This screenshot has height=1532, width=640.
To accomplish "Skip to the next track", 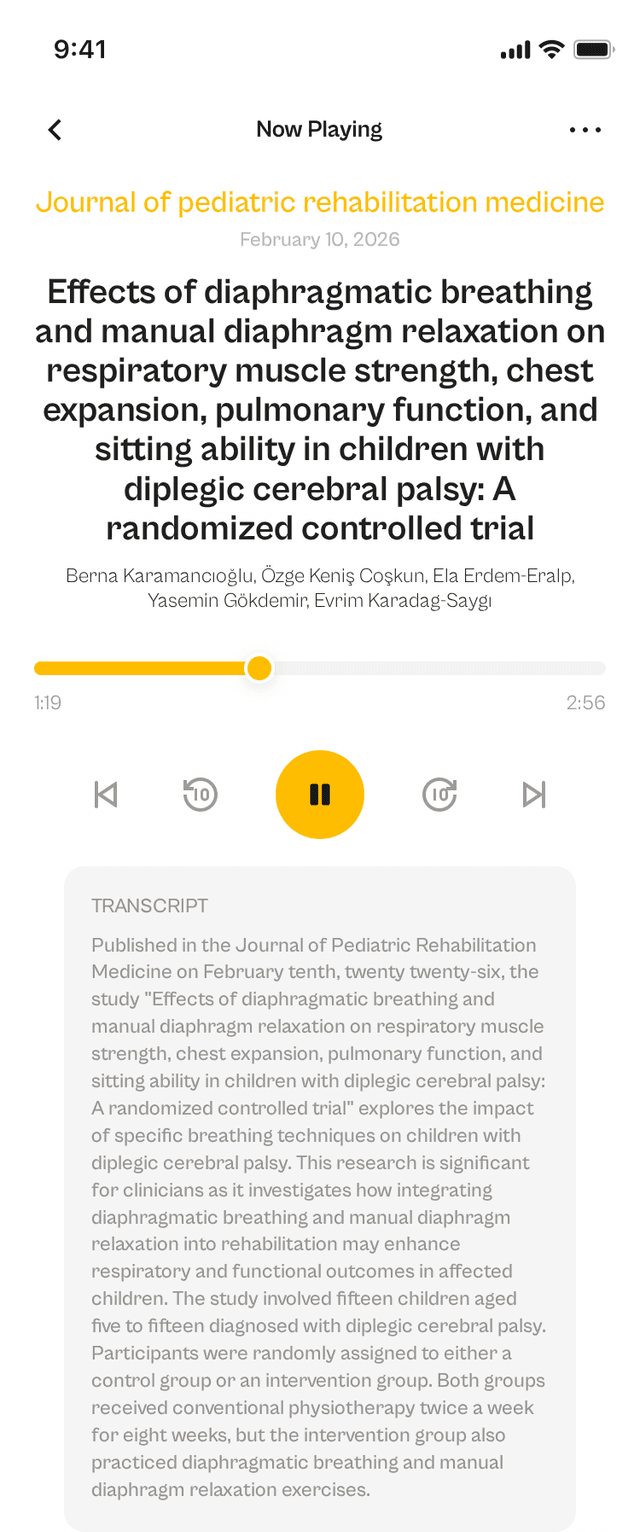I will point(534,795).
